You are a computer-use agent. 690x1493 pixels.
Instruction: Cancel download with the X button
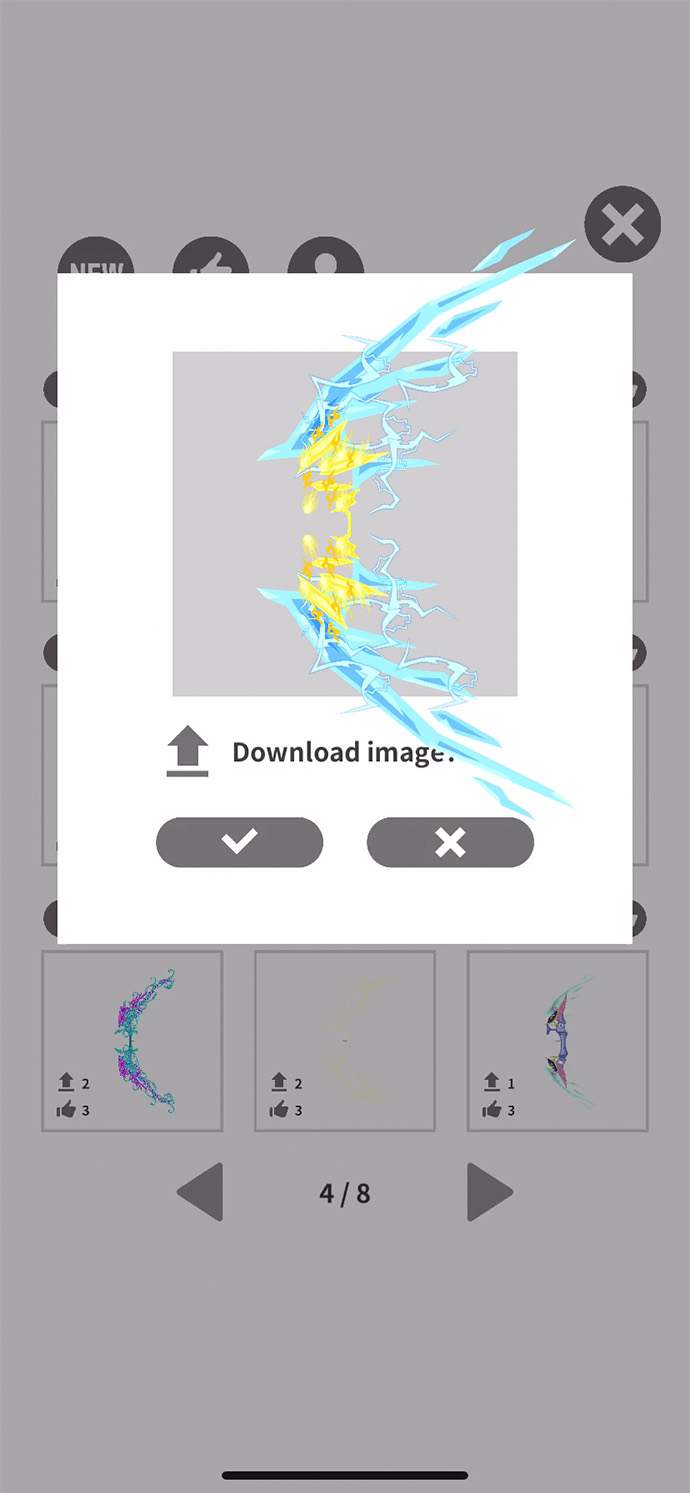point(450,842)
